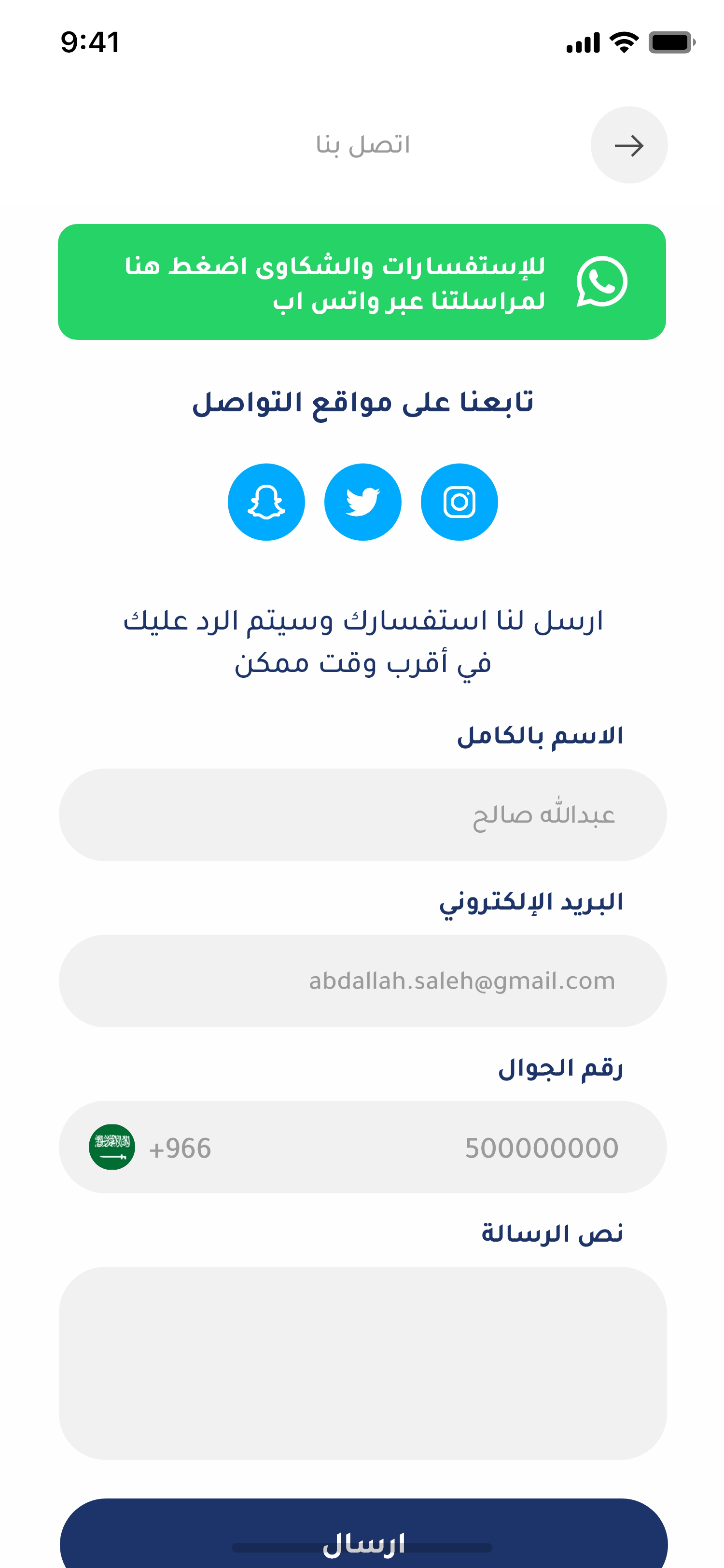Focus the full name field
This screenshot has height=1568, width=724.
pos(362,814)
